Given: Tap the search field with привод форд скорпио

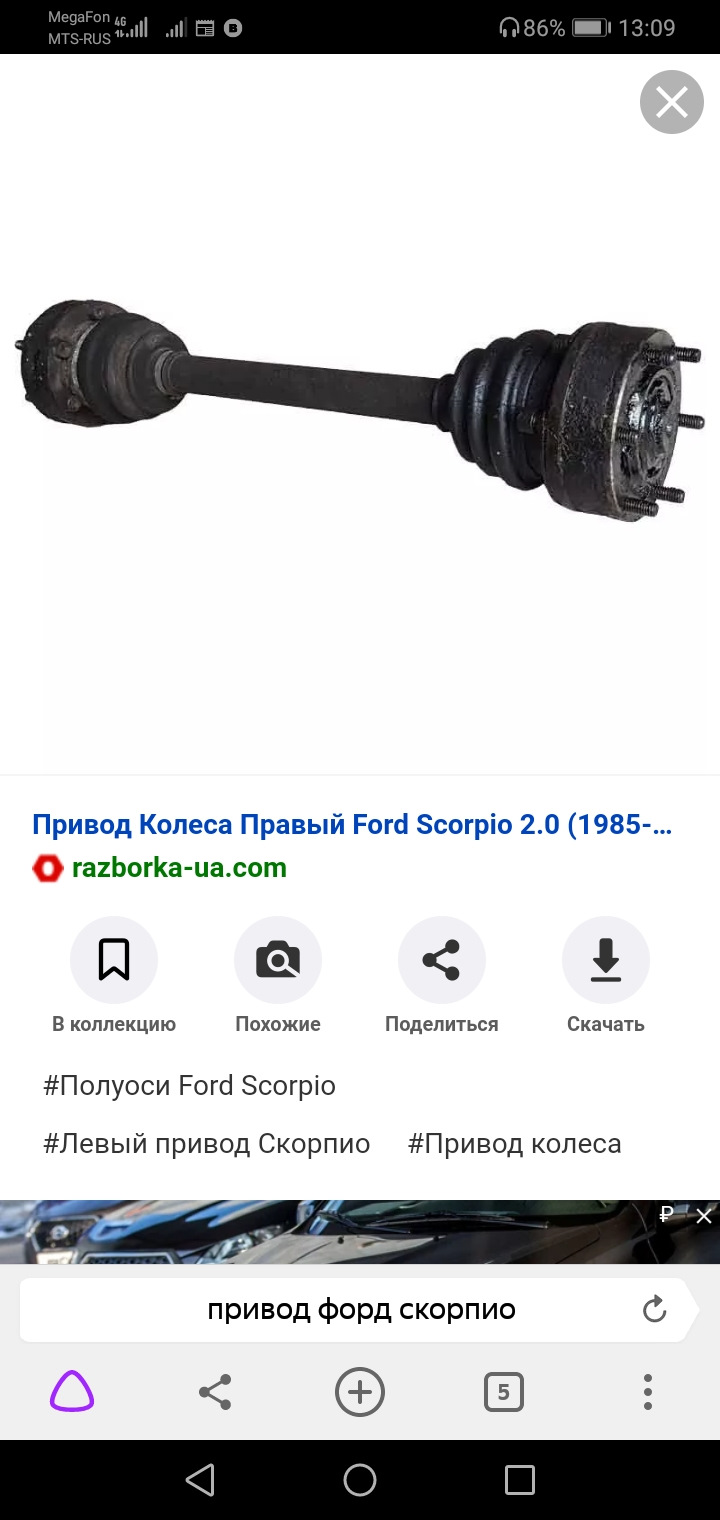Looking at the screenshot, I should coord(361,1310).
